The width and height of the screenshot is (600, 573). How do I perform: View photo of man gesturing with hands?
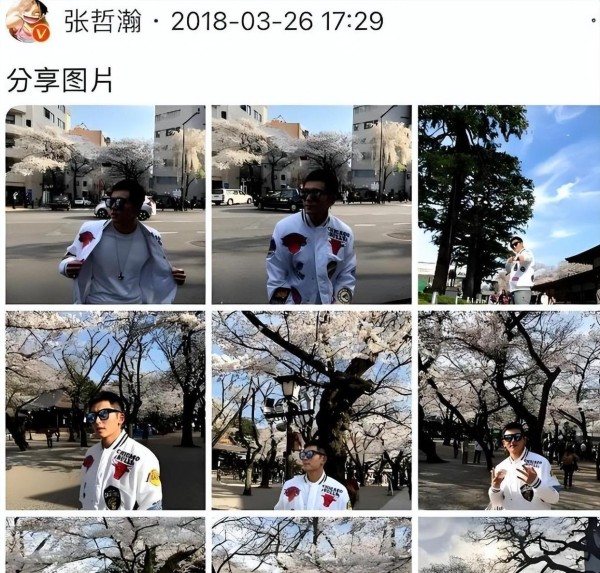(x=508, y=410)
